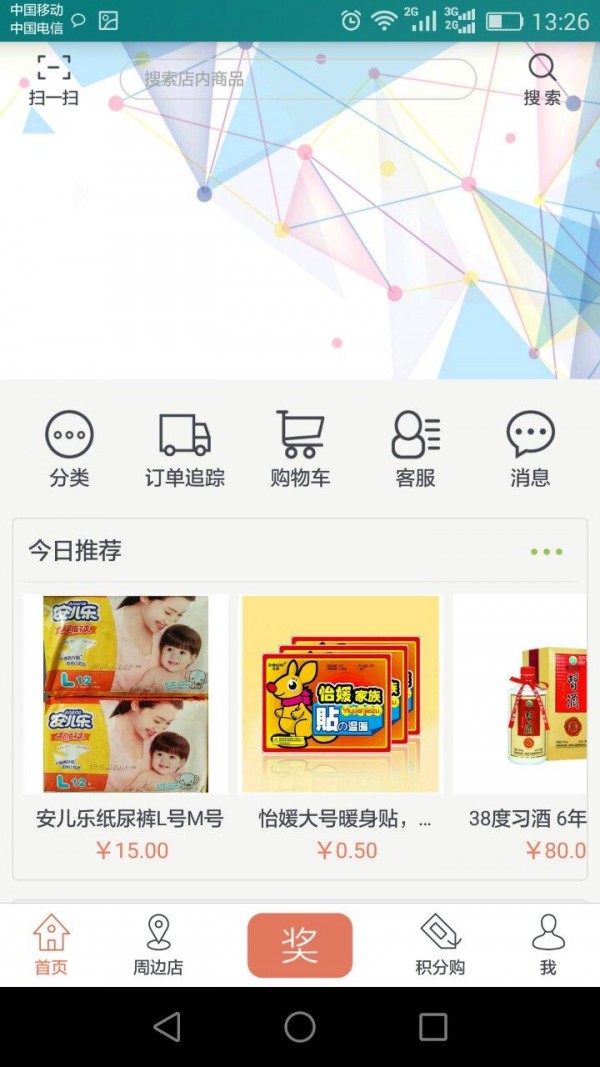Screen dimensions: 600x1067
Task: Tap the 搜索店内商品 search field
Action: (297, 79)
